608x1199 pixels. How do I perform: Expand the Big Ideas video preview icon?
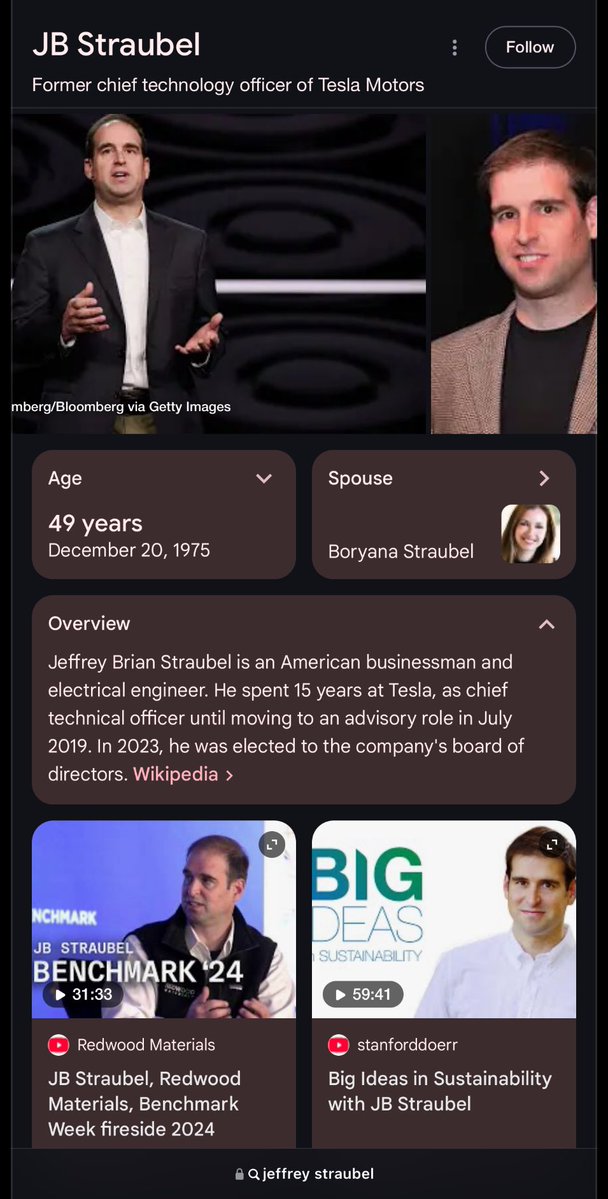(x=552, y=845)
